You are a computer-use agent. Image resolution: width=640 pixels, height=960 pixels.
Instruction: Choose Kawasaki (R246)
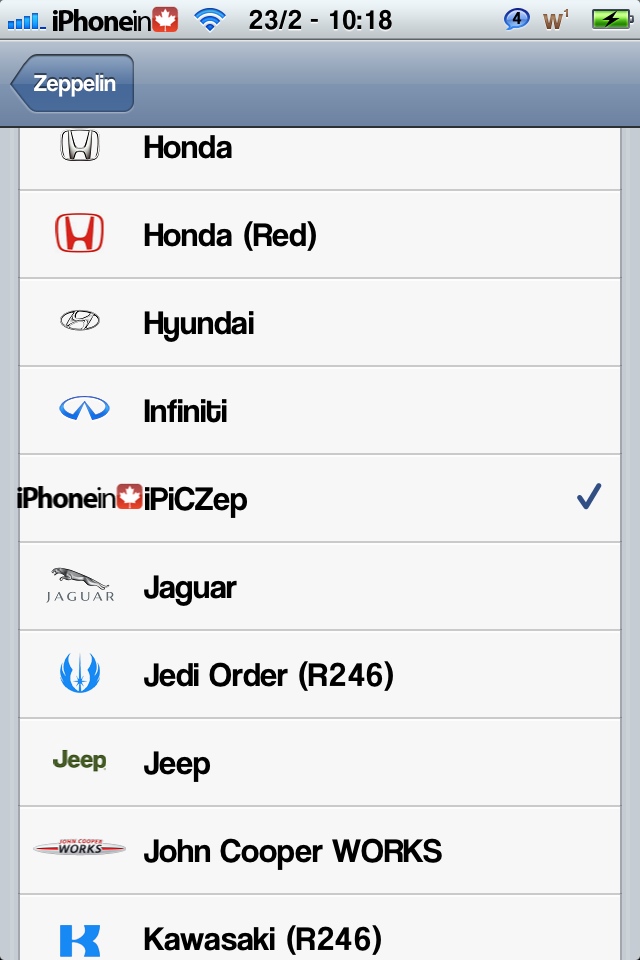pyautogui.click(x=320, y=928)
